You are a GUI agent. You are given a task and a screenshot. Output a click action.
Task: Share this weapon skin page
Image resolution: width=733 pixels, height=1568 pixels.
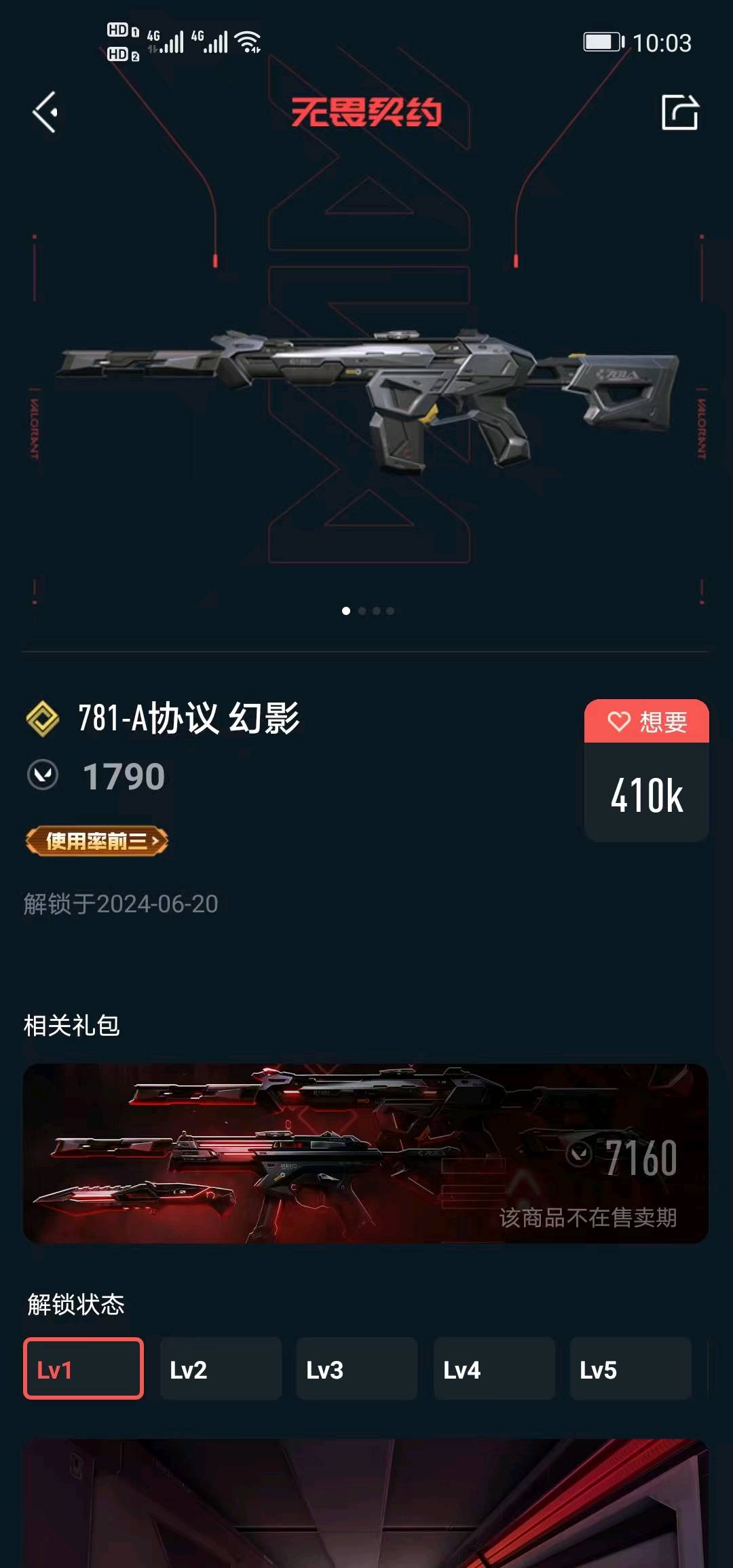(679, 112)
